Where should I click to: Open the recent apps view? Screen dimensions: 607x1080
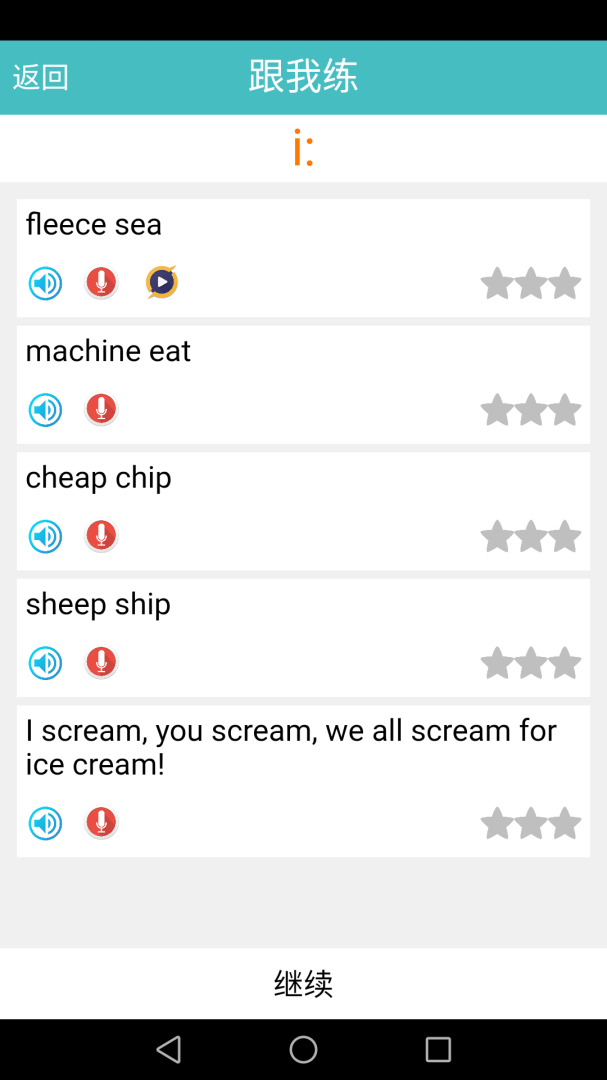coord(438,1049)
